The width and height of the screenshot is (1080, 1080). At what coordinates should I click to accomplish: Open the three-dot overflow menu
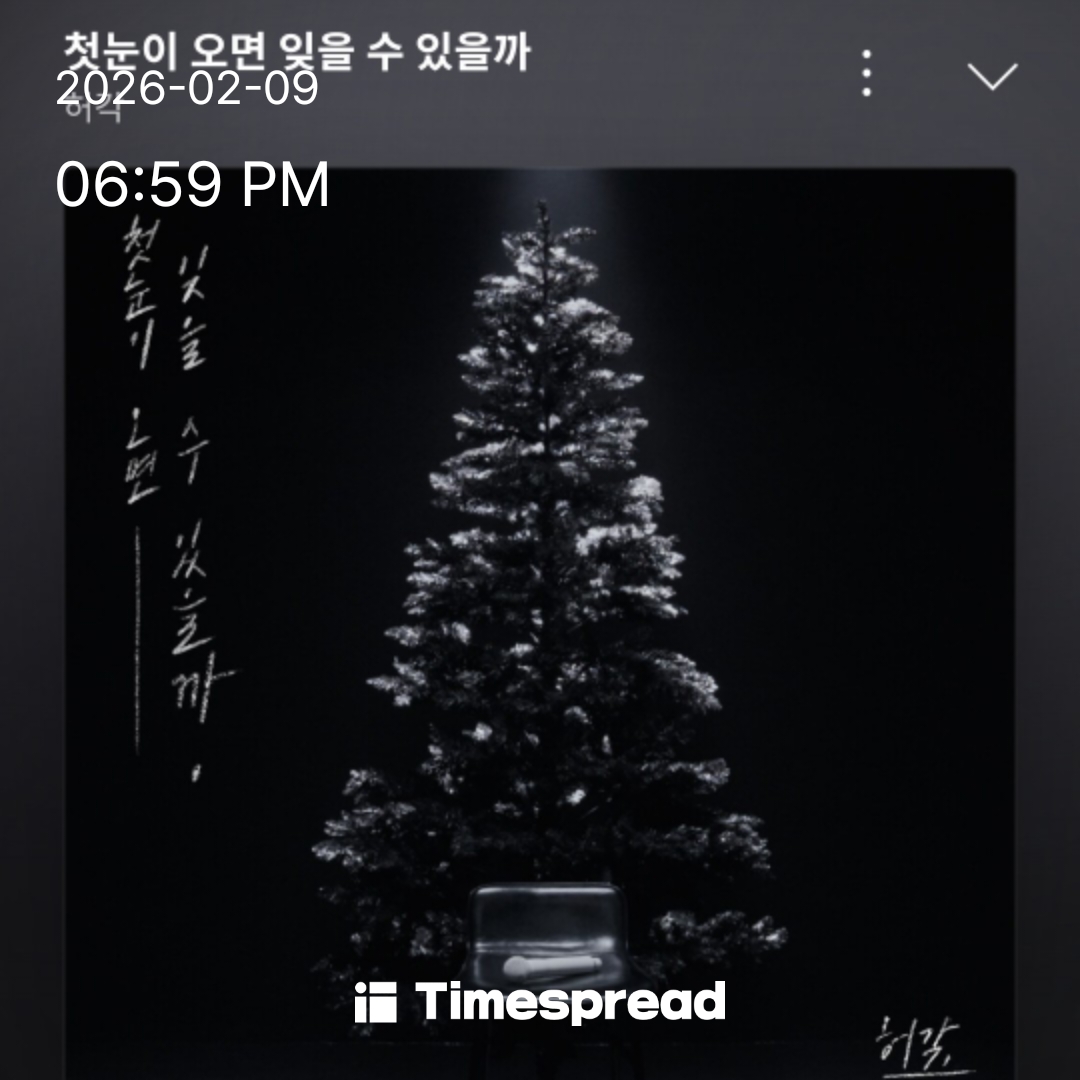[866, 74]
